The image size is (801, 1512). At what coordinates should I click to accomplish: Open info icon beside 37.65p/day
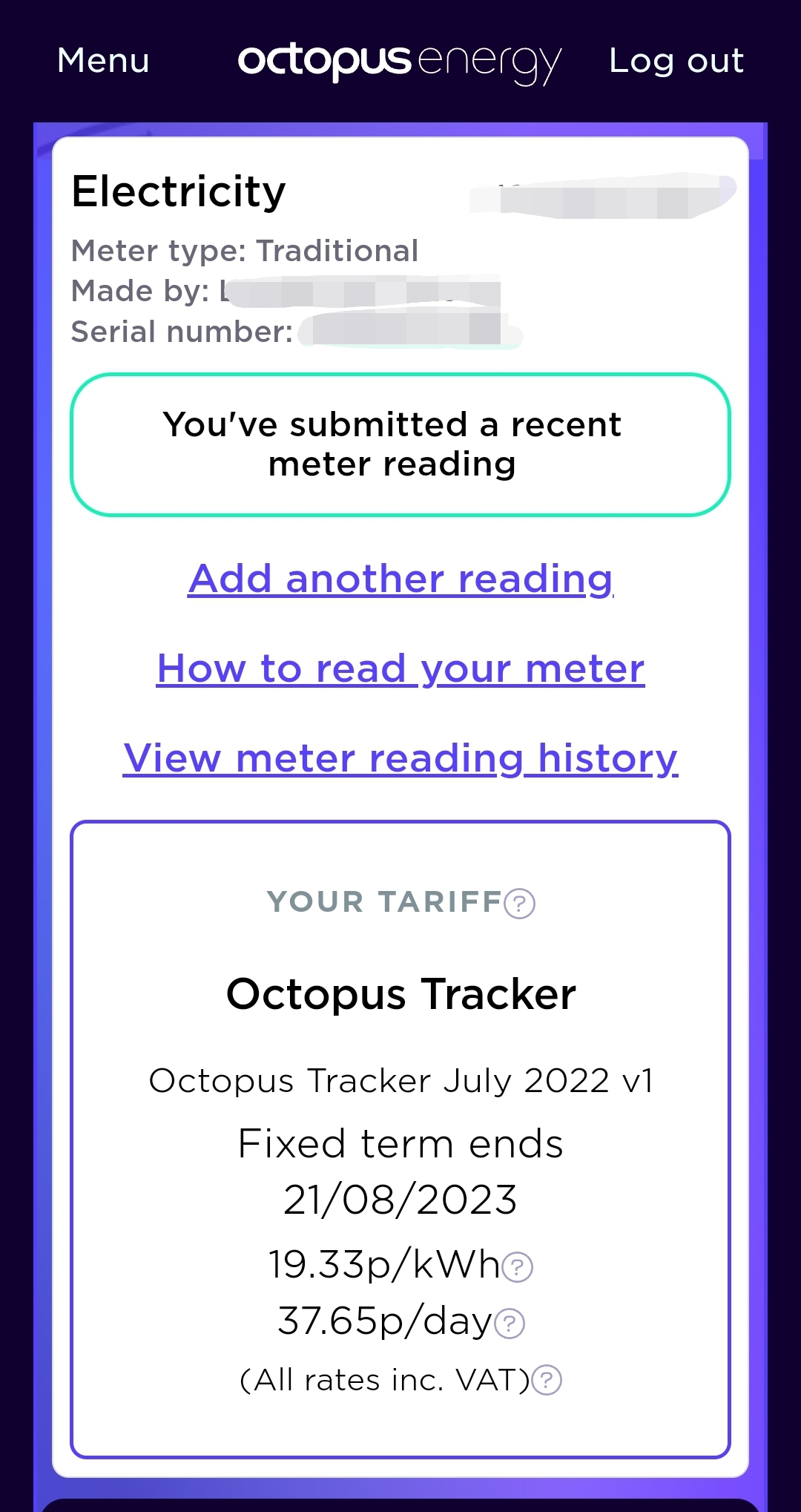click(x=510, y=1323)
